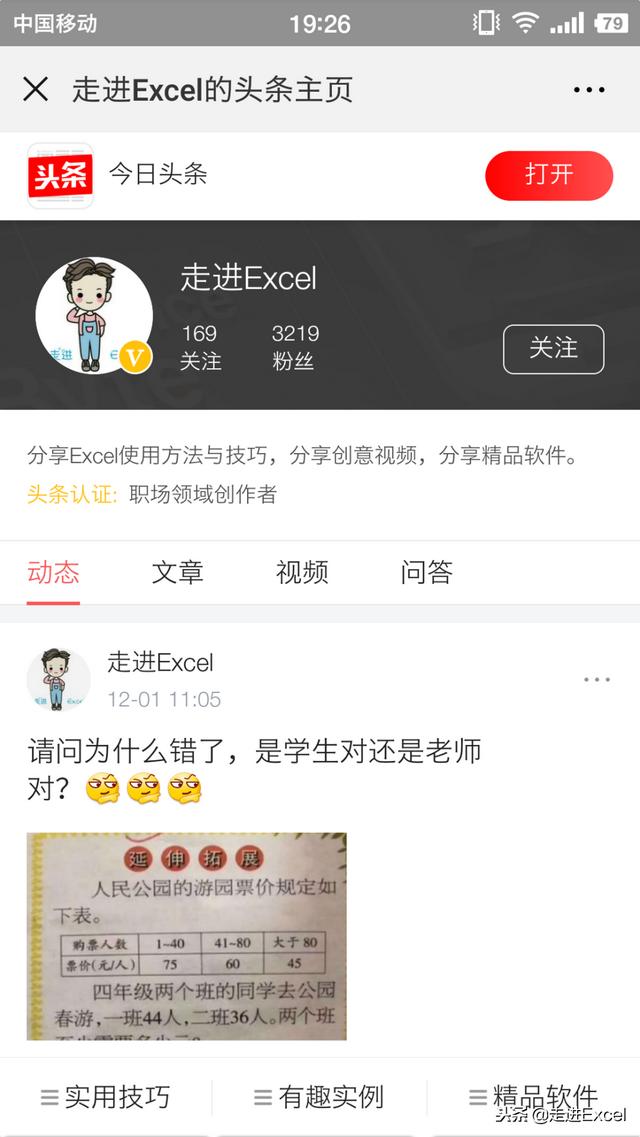Switch to the 视频 tab
The height and width of the screenshot is (1137, 640).
coord(302,573)
